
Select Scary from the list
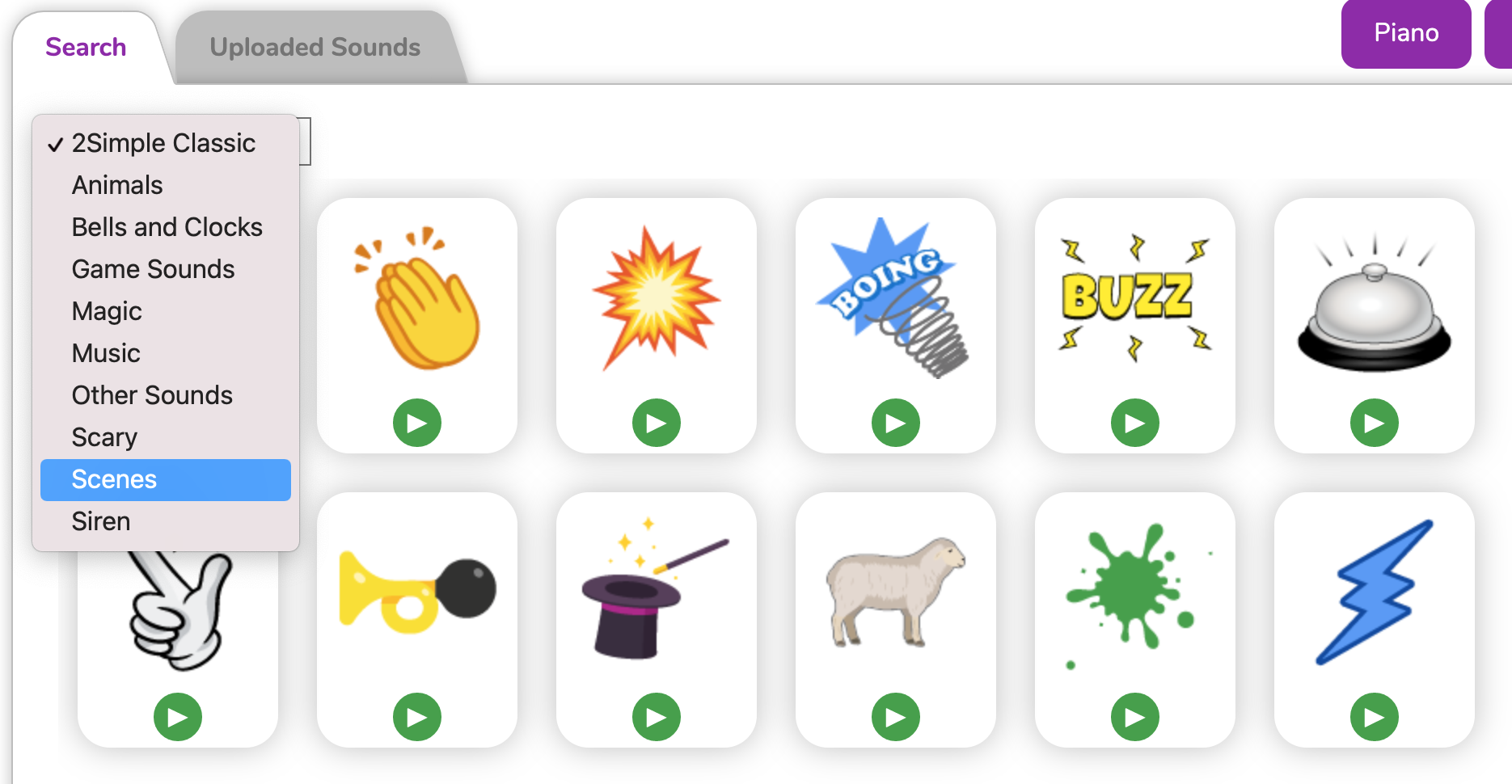tap(104, 437)
